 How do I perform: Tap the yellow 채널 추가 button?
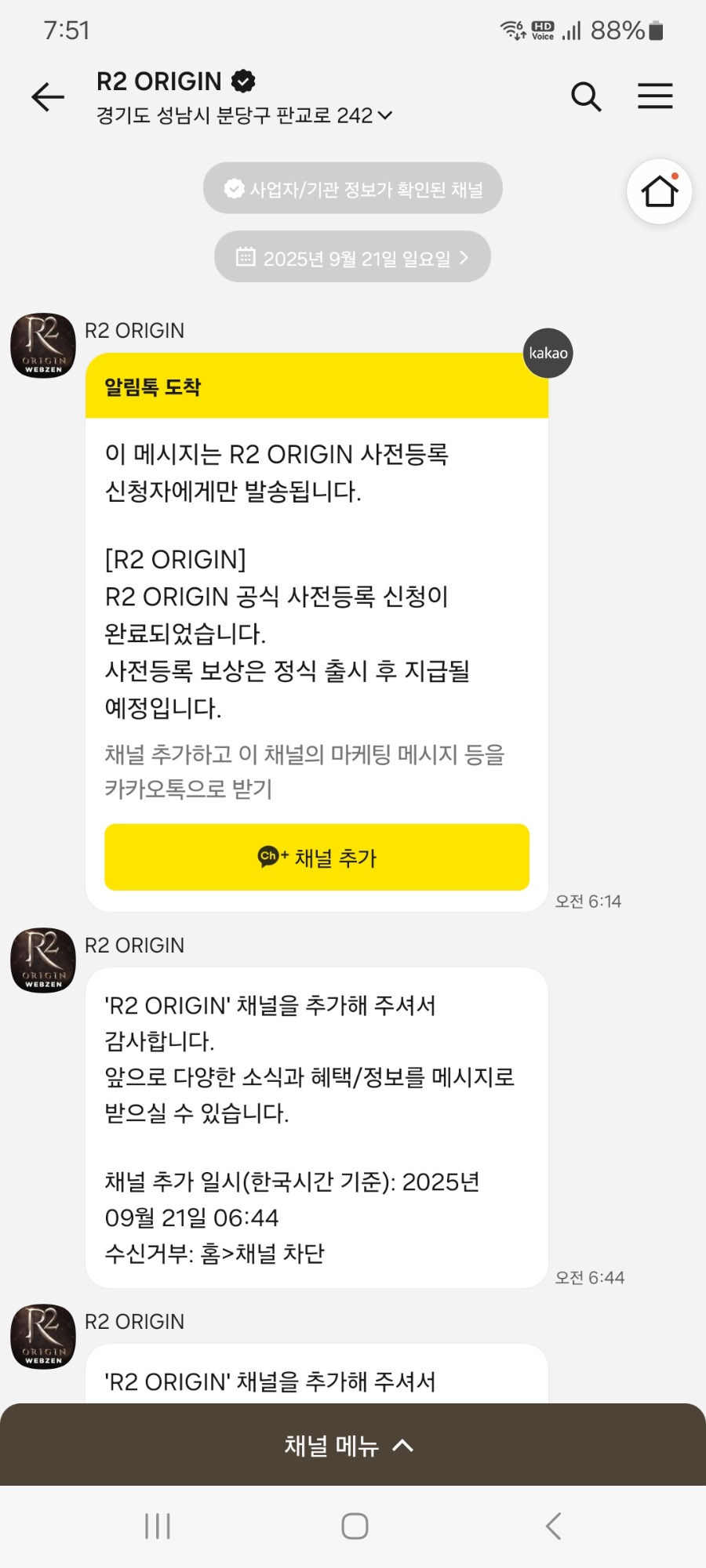[x=316, y=858]
